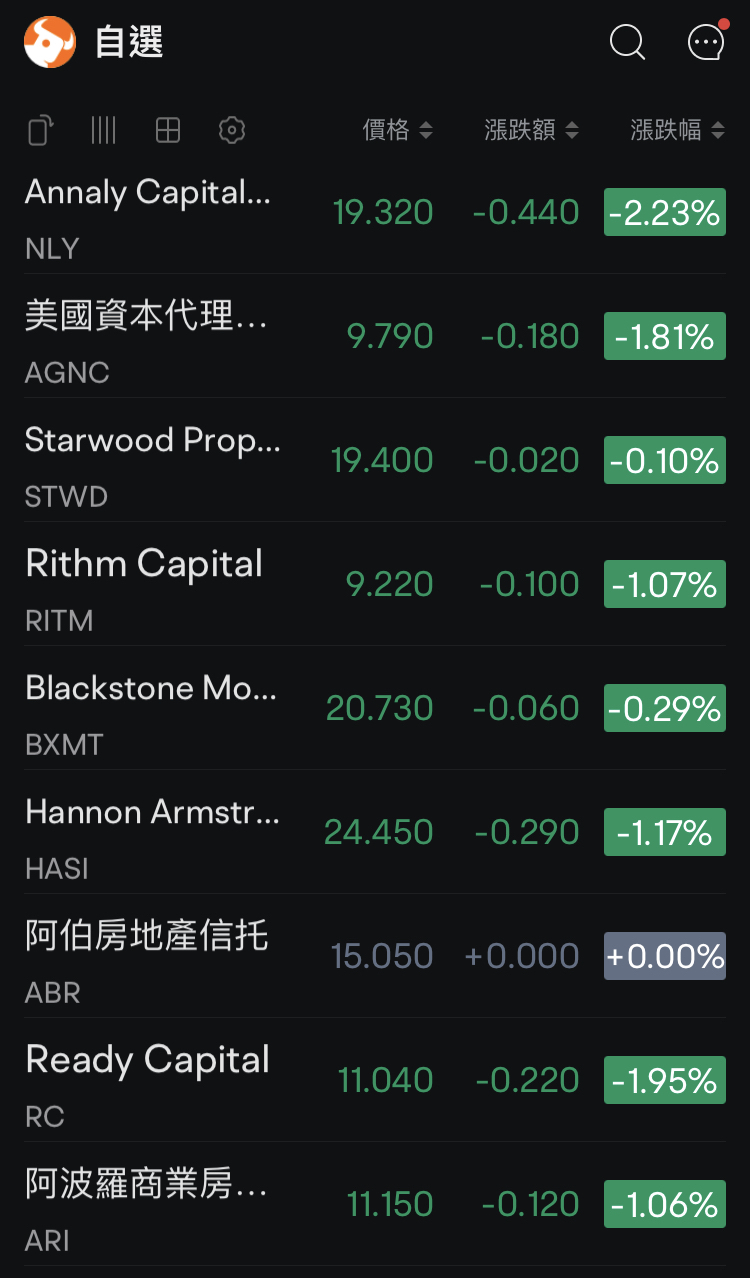Image resolution: width=750 pixels, height=1278 pixels.
Task: Select the Blackstone Mortgage BXMT row
Action: click(x=150, y=708)
